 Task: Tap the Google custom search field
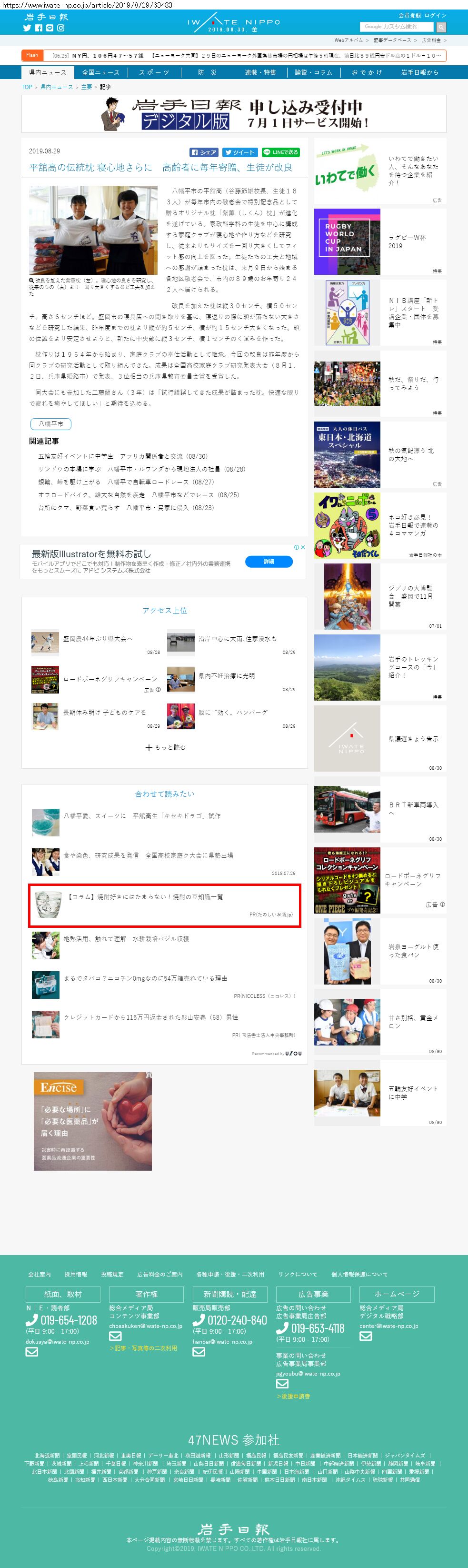click(396, 27)
